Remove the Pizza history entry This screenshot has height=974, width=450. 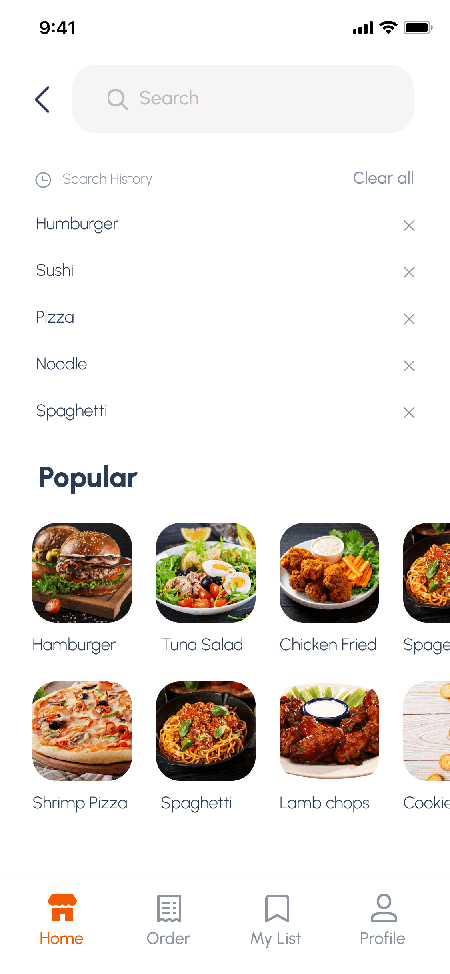(x=408, y=319)
